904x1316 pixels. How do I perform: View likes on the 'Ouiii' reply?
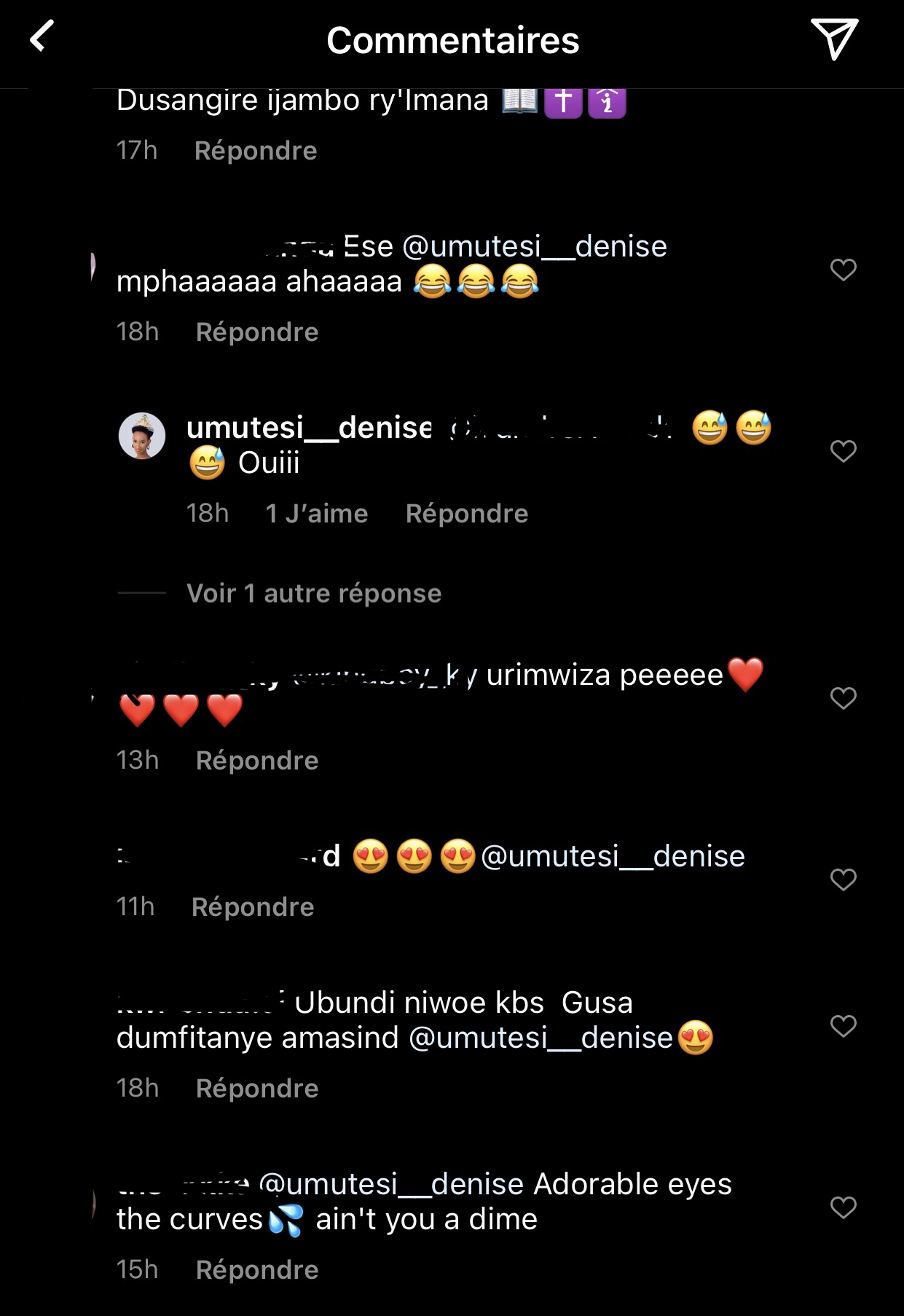tap(316, 514)
